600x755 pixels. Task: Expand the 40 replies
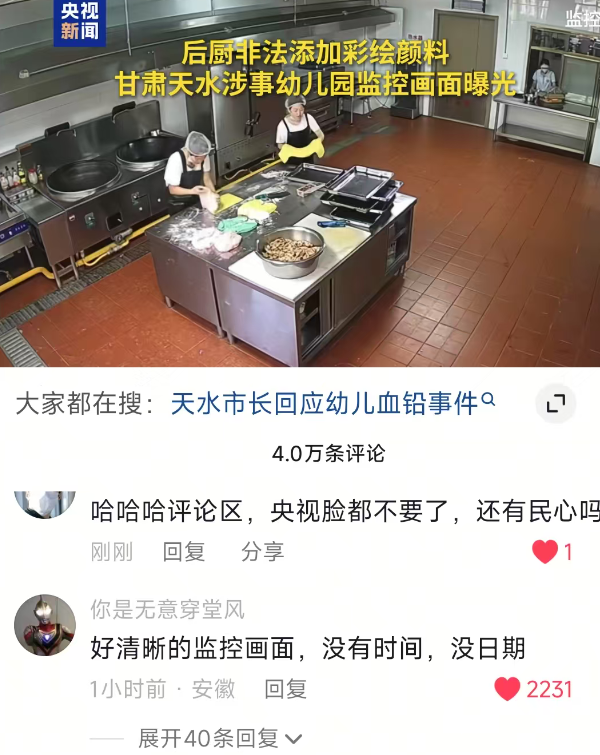(x=220, y=739)
